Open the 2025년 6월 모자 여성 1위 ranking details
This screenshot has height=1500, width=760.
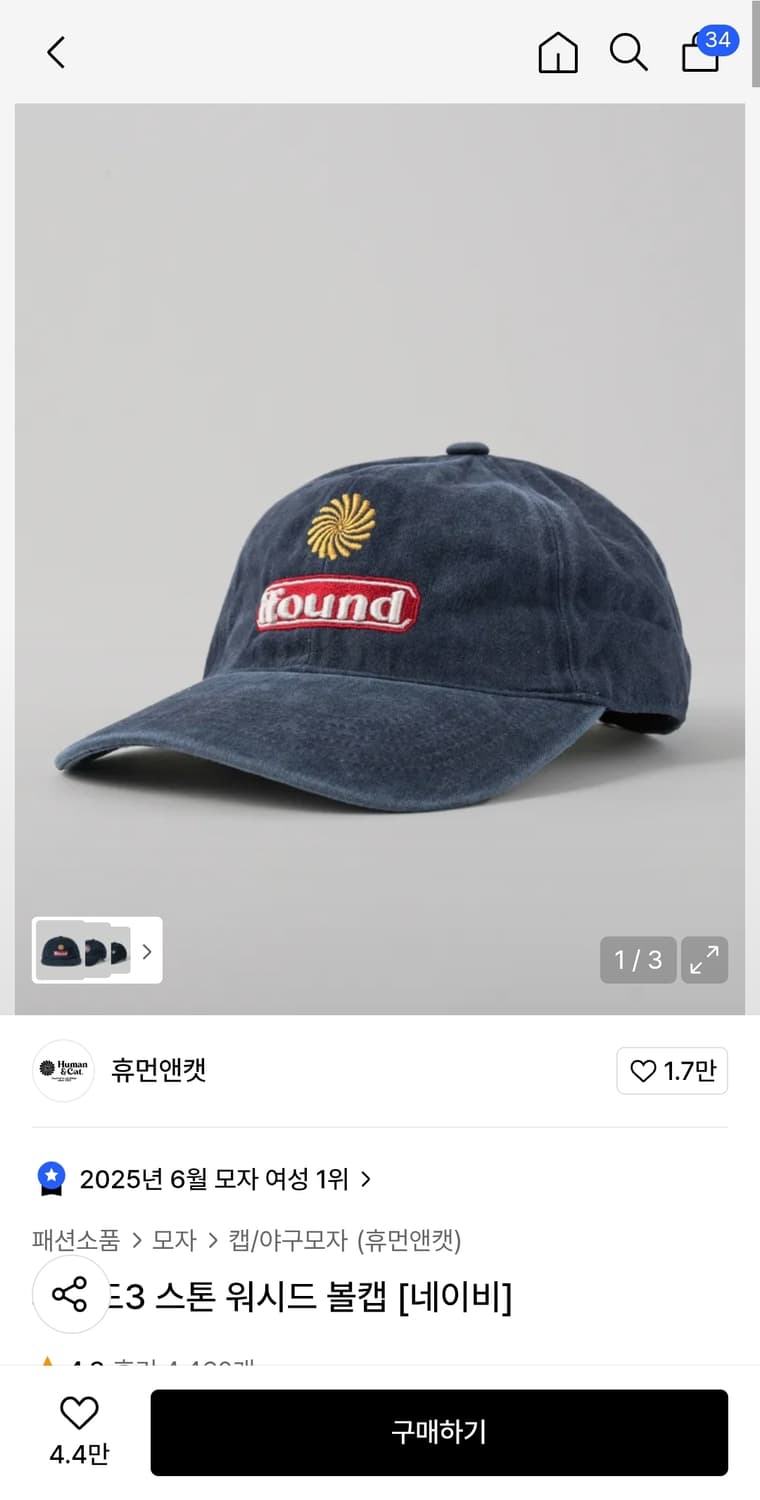215,1179
